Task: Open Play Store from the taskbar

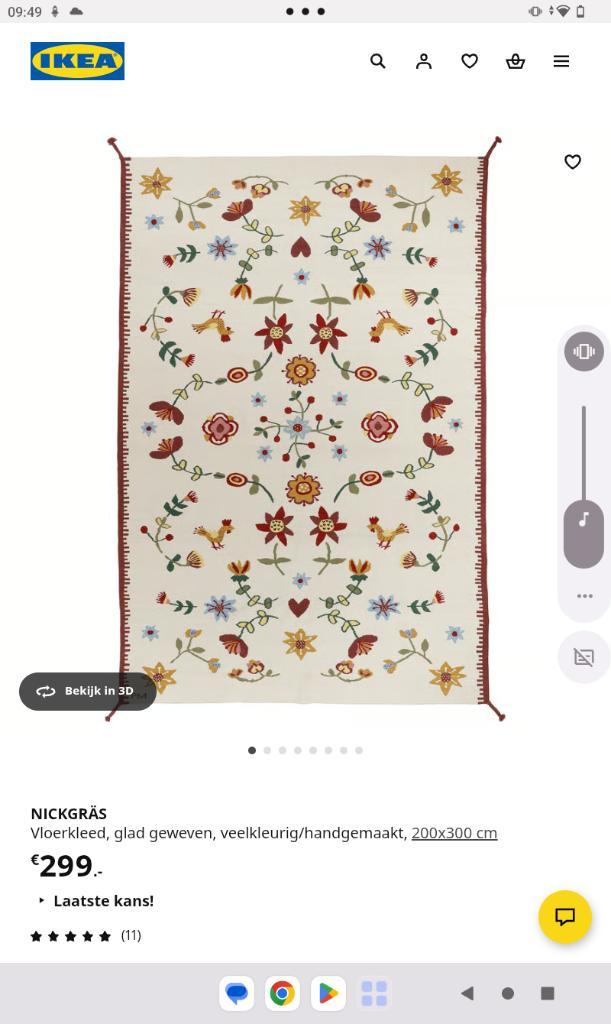Action: (x=328, y=993)
